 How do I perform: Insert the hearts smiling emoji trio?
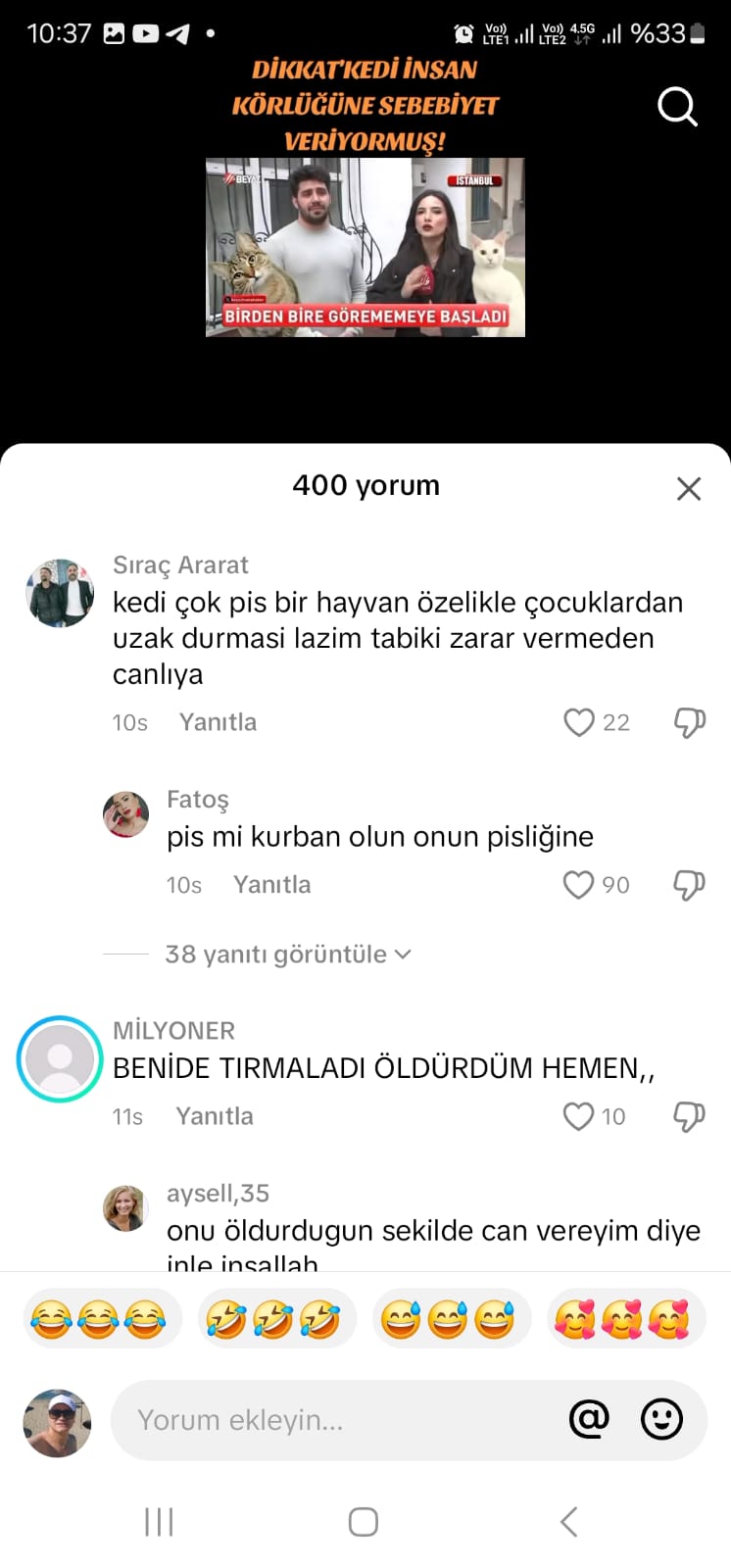621,1320
